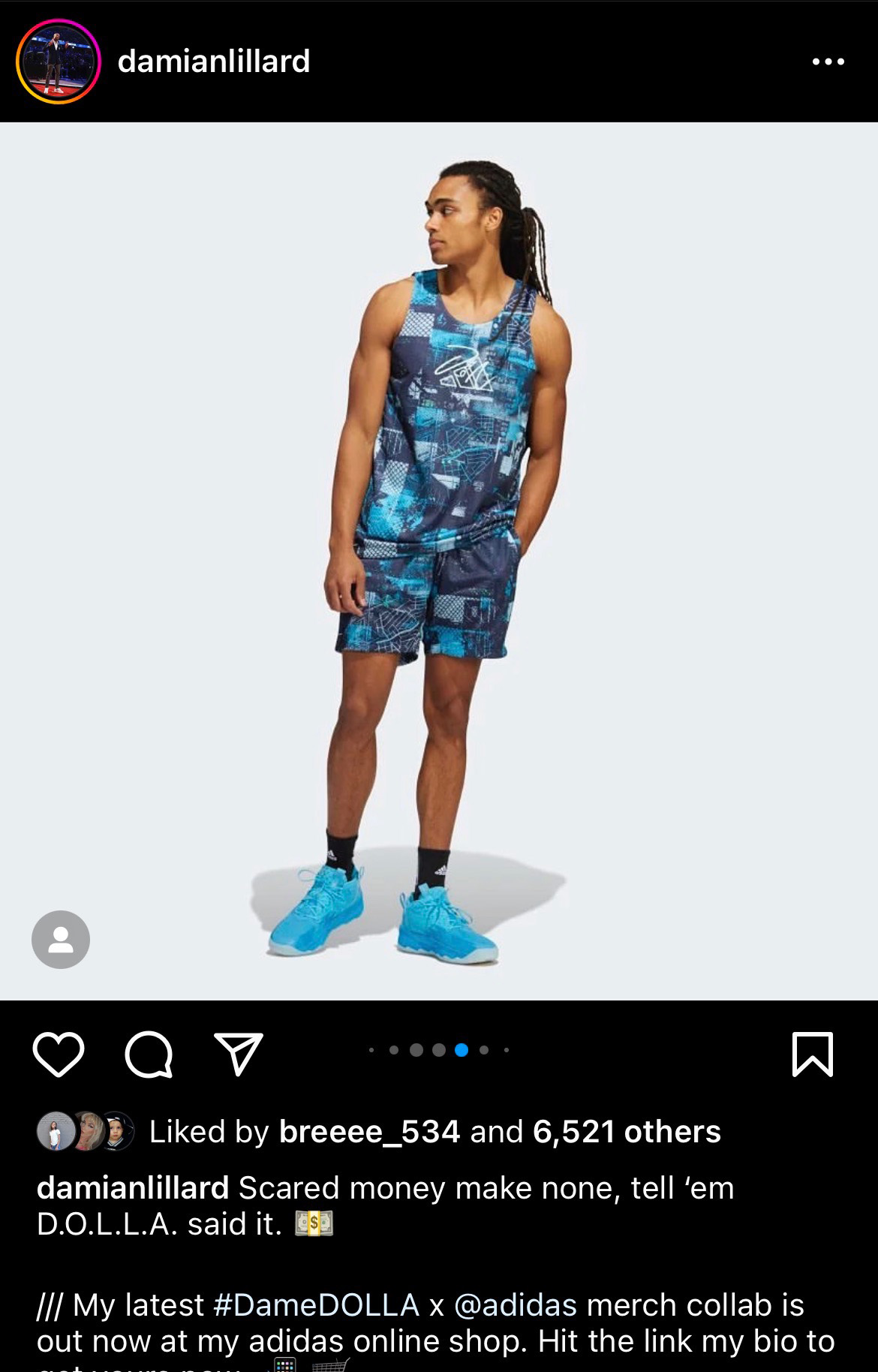The image size is (878, 1372).
Task: Open damianlillard's profile from header username
Action: [x=214, y=62]
